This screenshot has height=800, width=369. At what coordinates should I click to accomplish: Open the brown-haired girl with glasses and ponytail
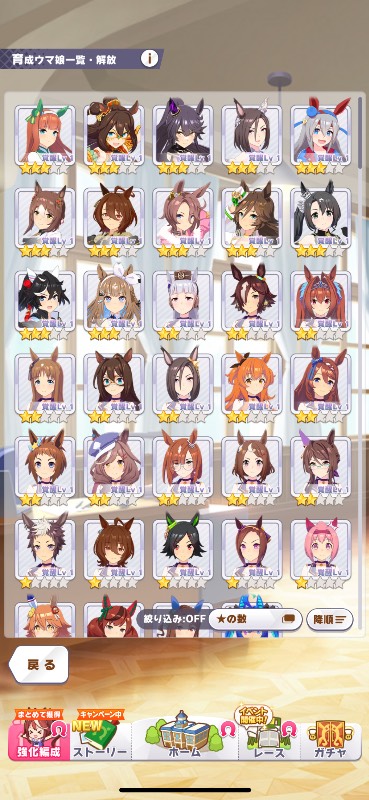[x=114, y=386]
